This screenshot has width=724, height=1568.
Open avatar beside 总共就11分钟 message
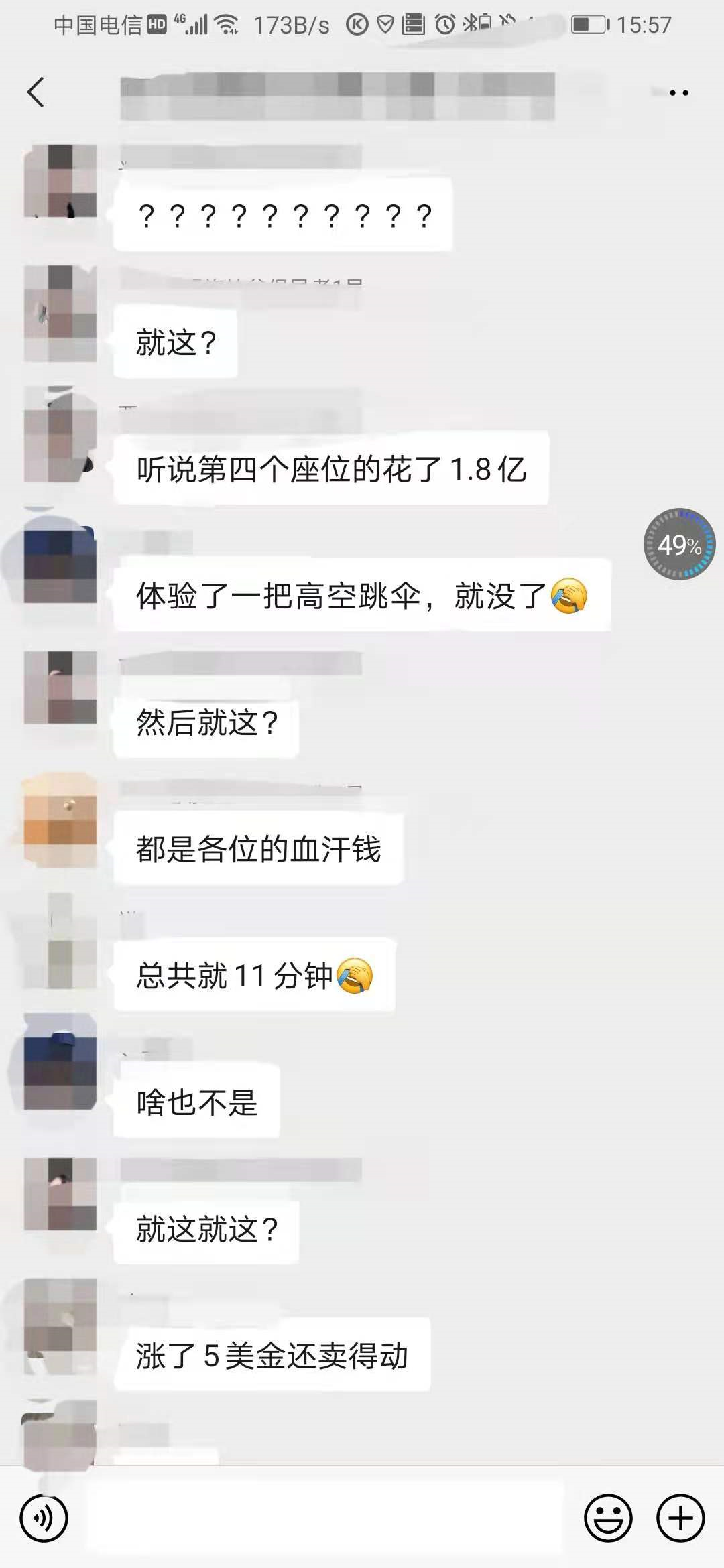(60, 942)
